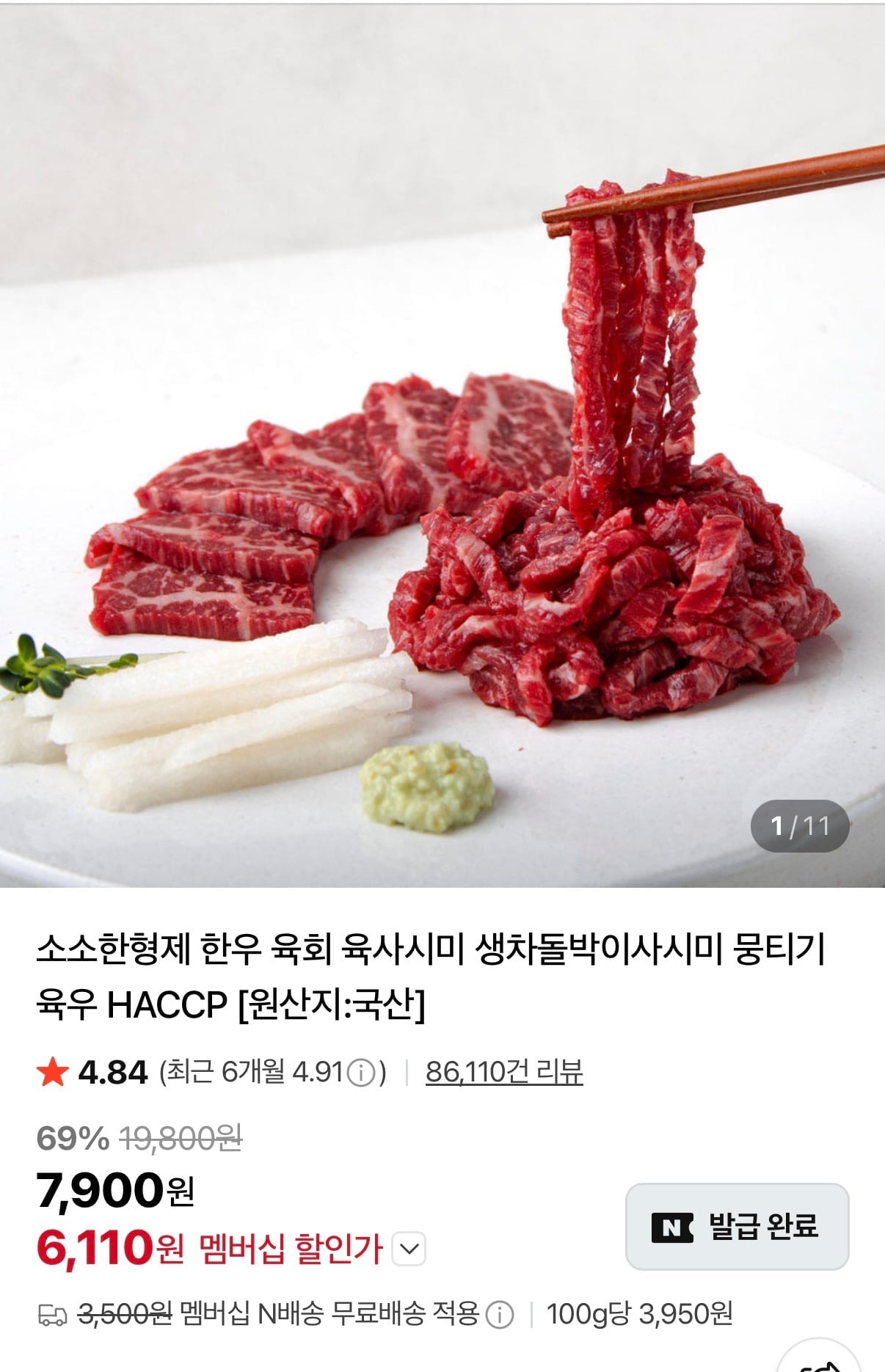Open the 86,110건 리뷰 reviews link
This screenshot has height=1372, width=885.
pos(504,1073)
